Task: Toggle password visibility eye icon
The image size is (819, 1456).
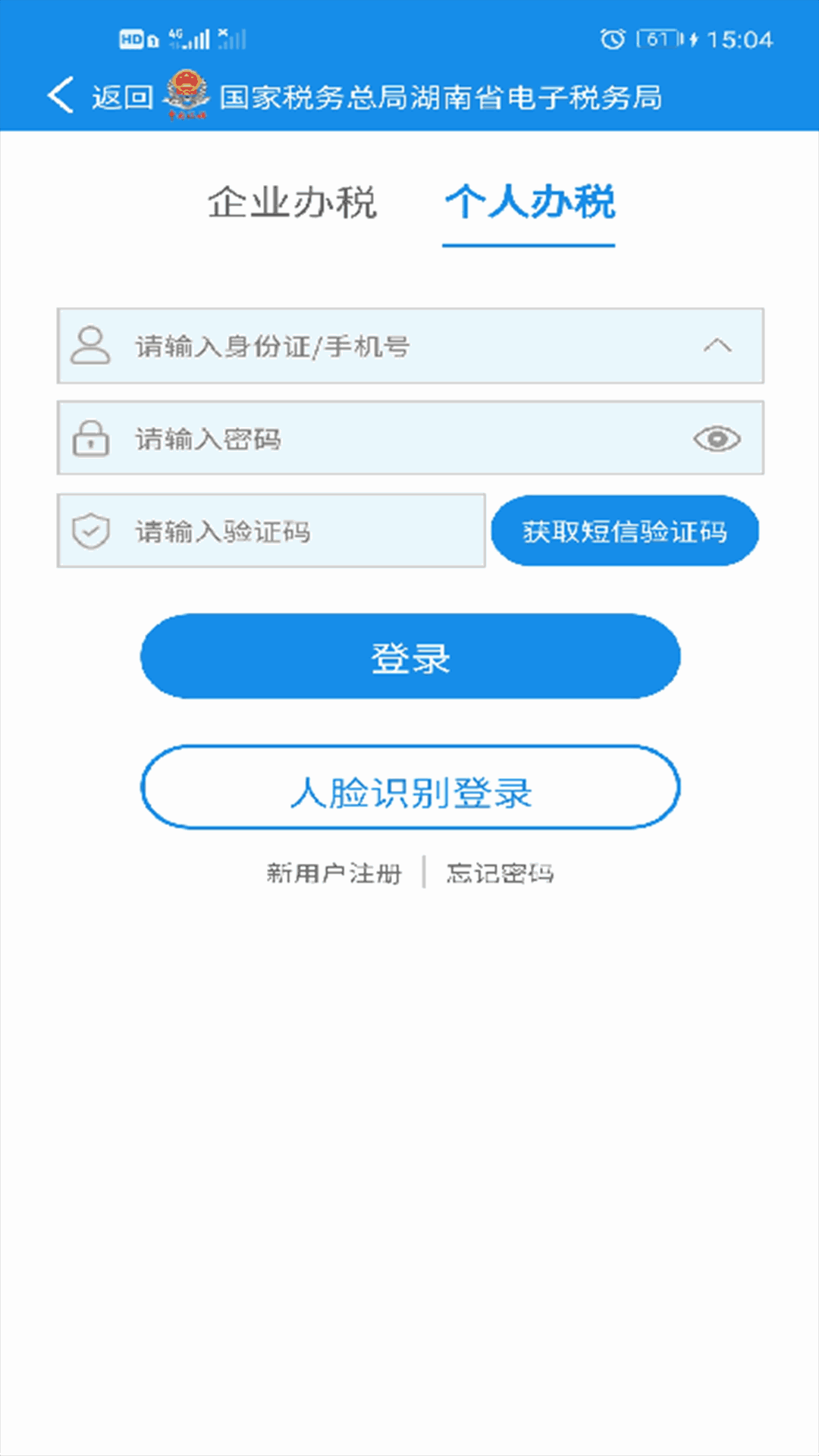Action: (x=717, y=439)
